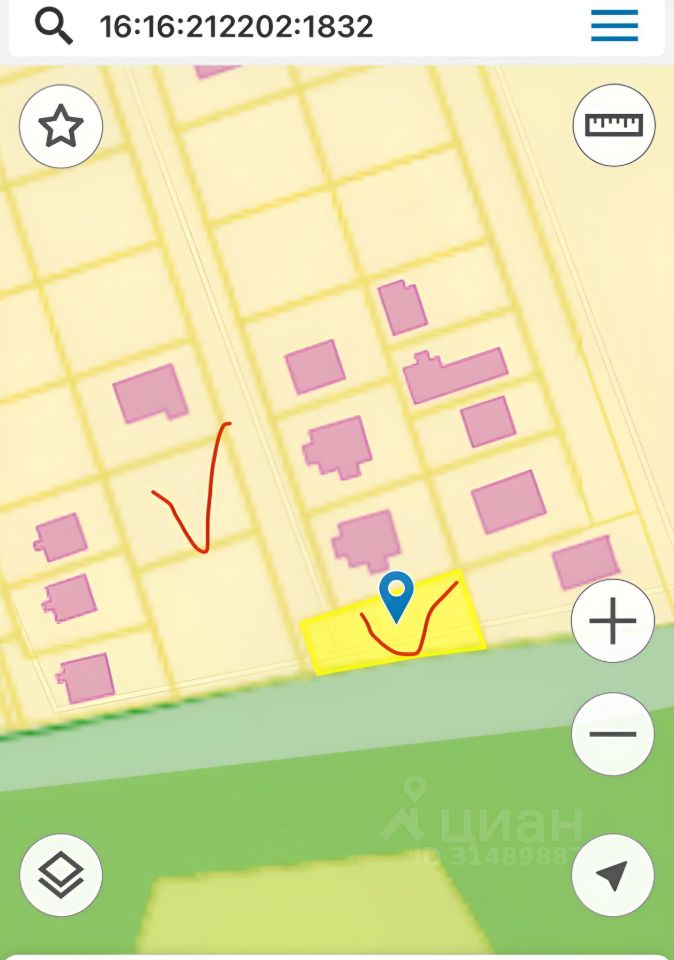Tap the blue pin on highlighted parcel
674x960 pixels.
pyautogui.click(x=397, y=596)
